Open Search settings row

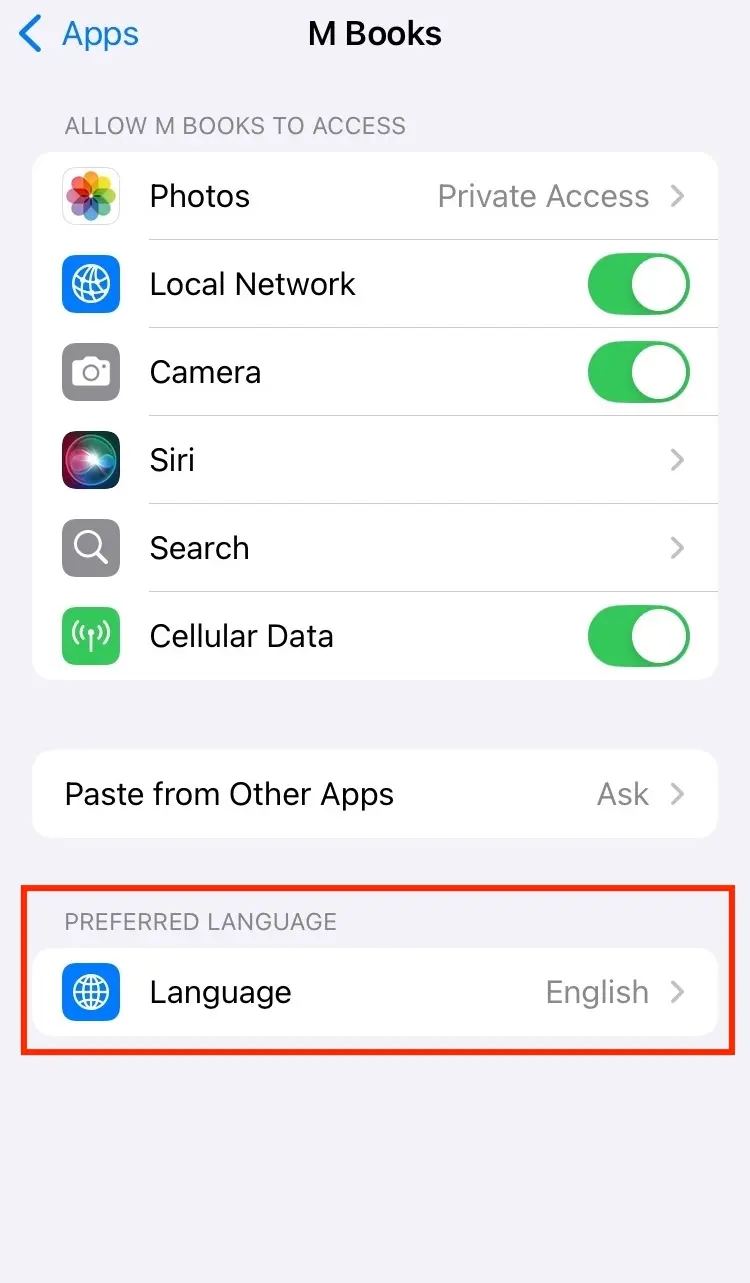click(x=375, y=548)
